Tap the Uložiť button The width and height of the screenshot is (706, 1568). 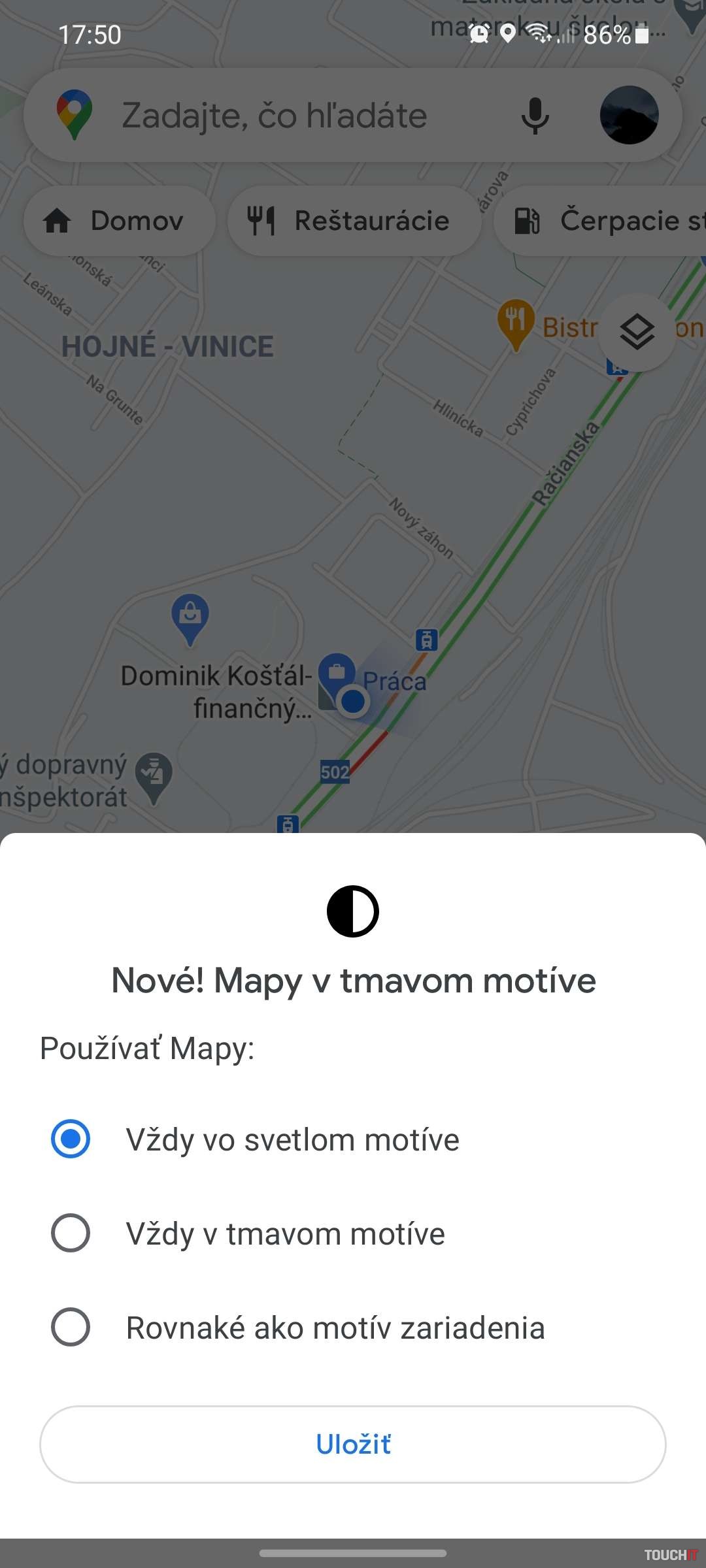coord(353,1445)
